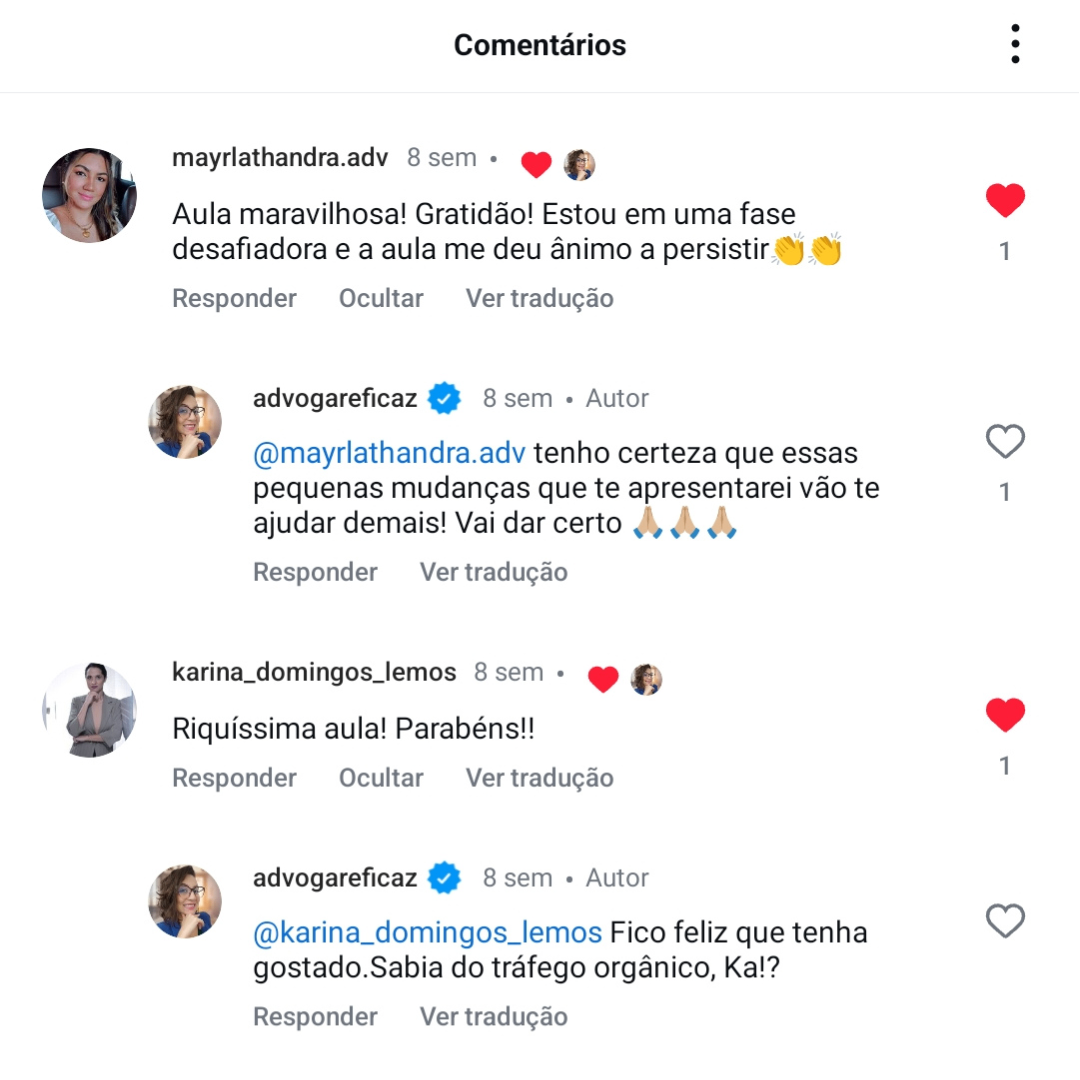Like advogareficaz's reply about tráfego orgânico
Screen dimensions: 1080x1080
[1005, 921]
